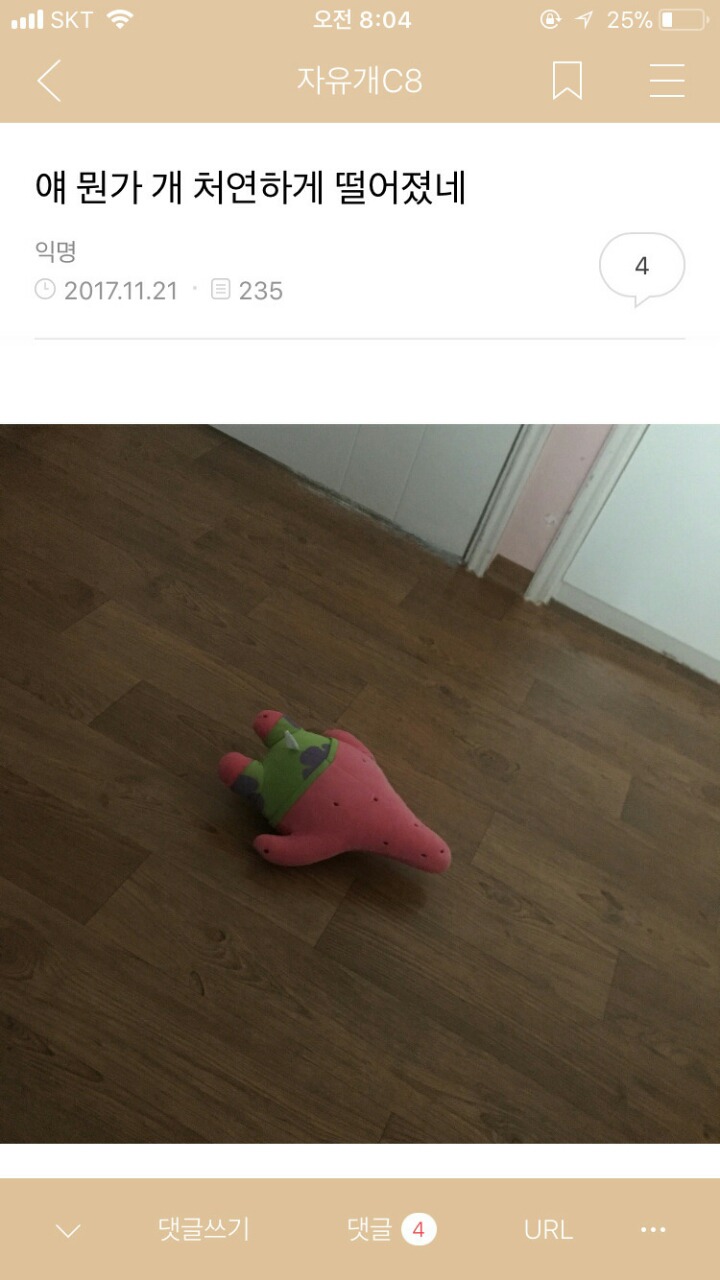720x1280 pixels.
Task: View the 4 comments via 댓글
Action: pyautogui.click(x=391, y=1229)
